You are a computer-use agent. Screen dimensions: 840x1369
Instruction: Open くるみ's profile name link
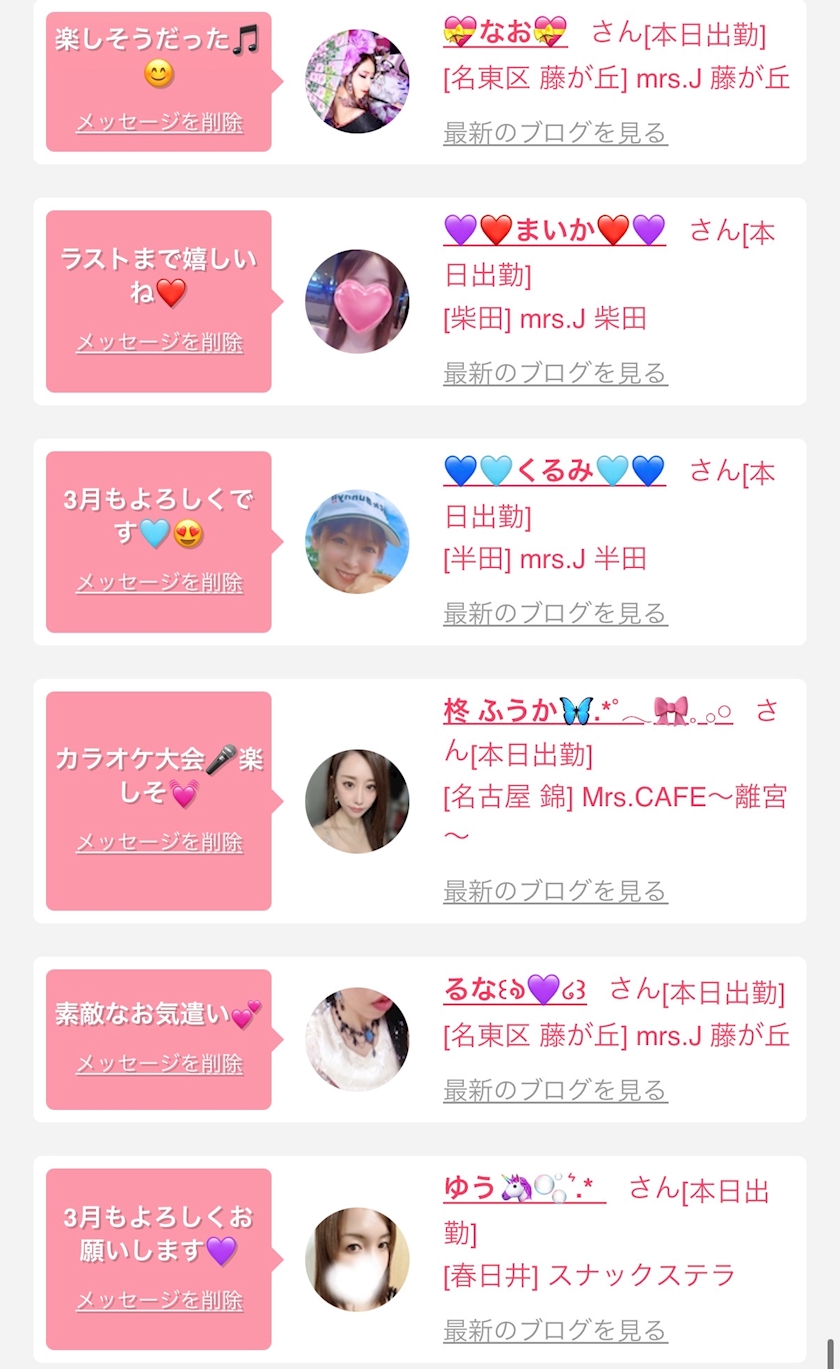[x=554, y=470]
